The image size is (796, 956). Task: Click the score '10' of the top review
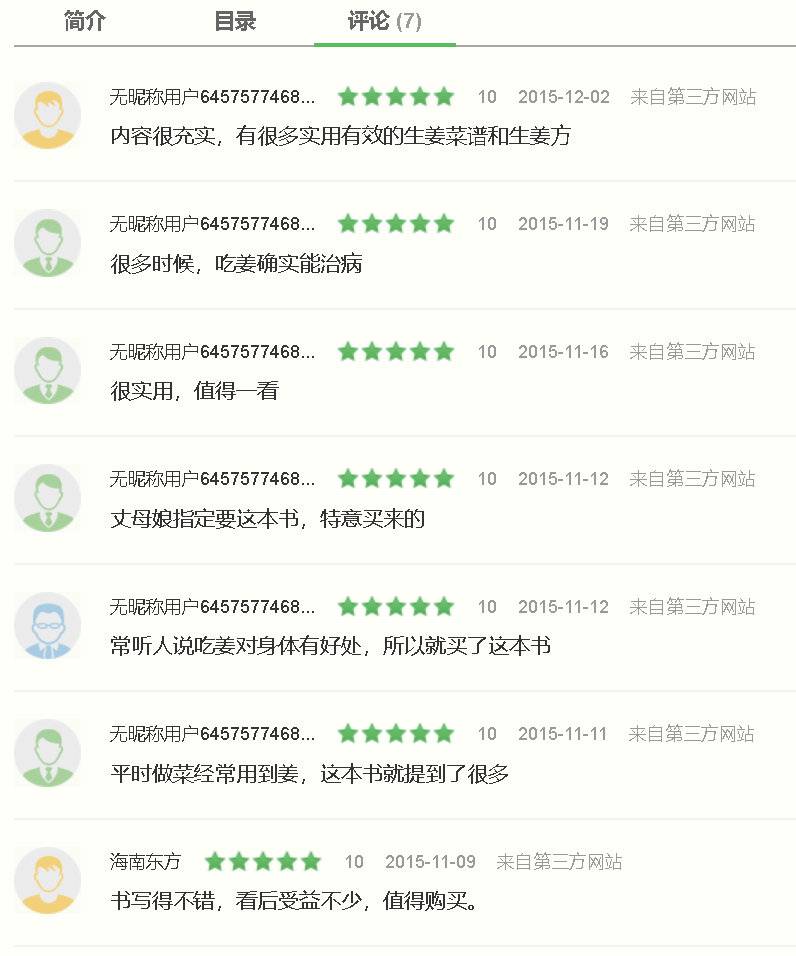click(487, 97)
